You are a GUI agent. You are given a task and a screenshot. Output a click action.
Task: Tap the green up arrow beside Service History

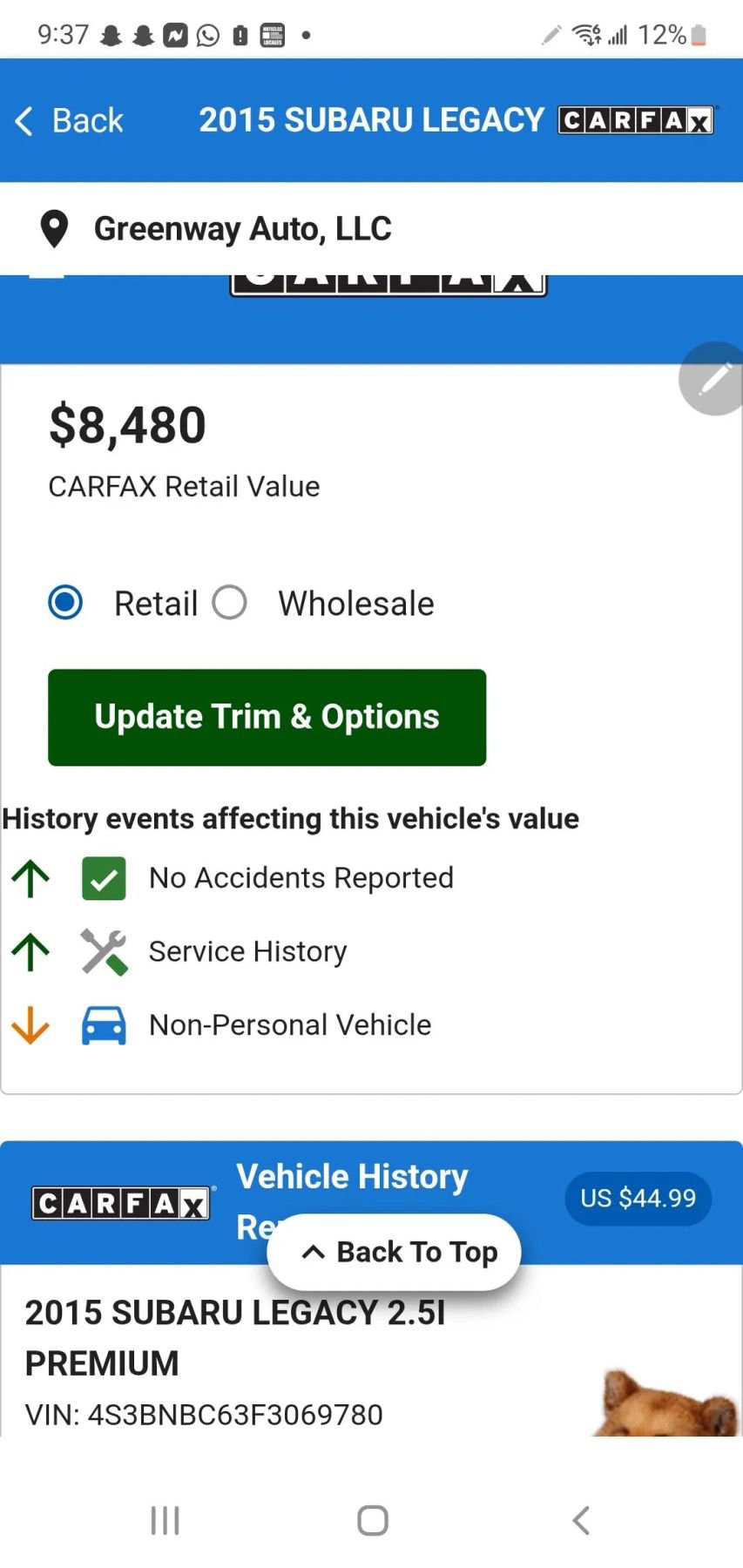pyautogui.click(x=30, y=951)
